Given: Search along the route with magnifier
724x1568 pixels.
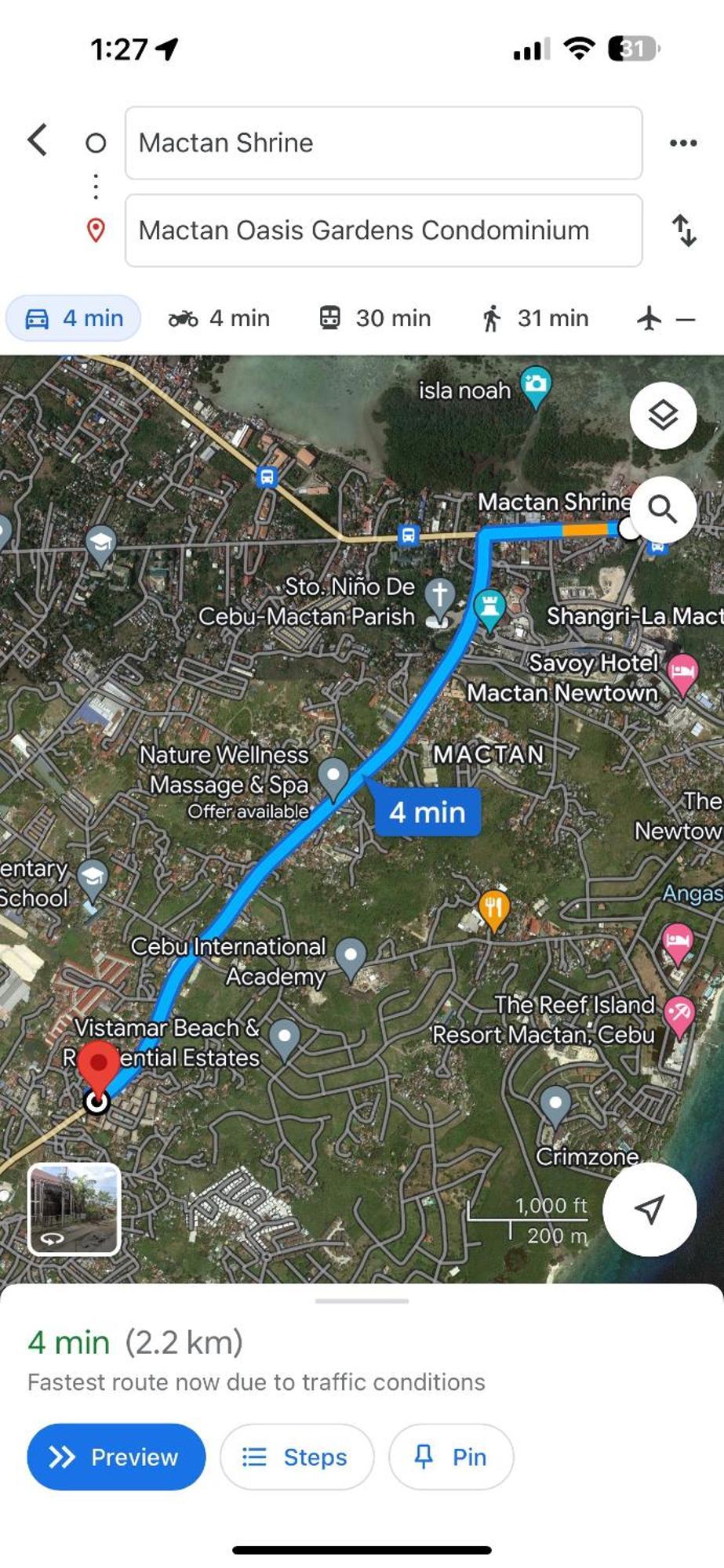Looking at the screenshot, I should (663, 510).
